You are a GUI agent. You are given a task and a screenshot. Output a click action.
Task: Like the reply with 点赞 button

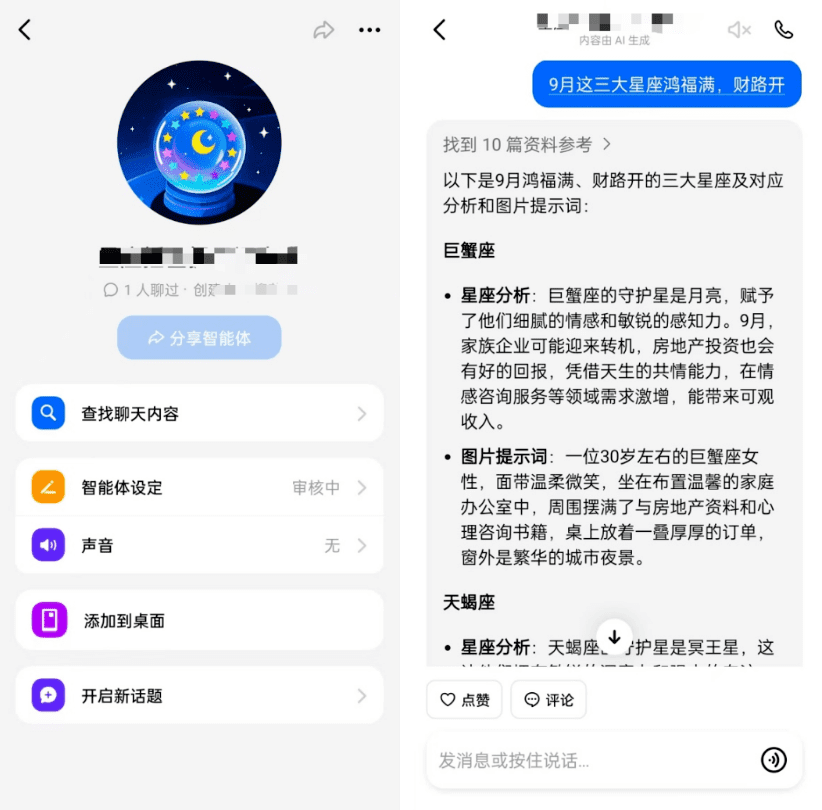tap(464, 700)
